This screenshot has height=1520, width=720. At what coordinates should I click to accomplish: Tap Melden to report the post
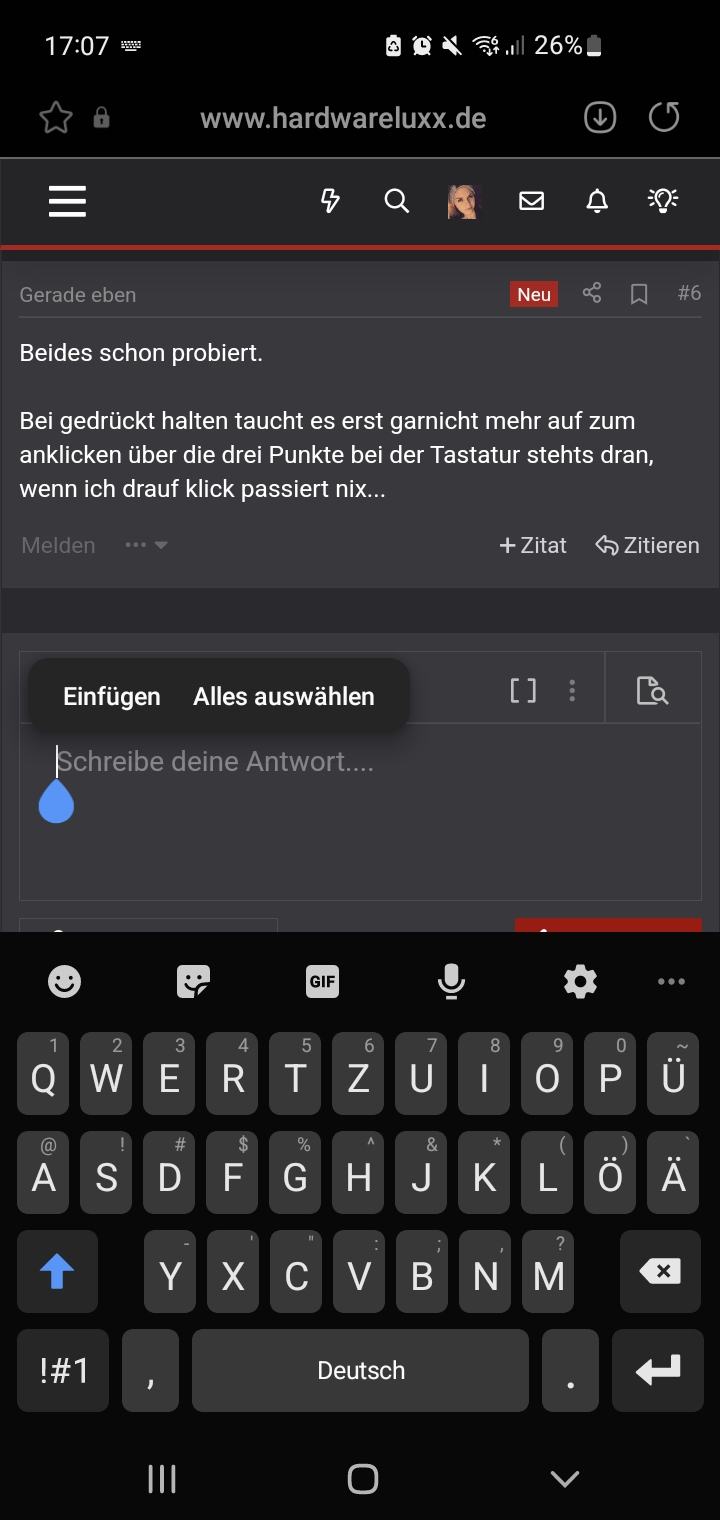pyautogui.click(x=58, y=545)
